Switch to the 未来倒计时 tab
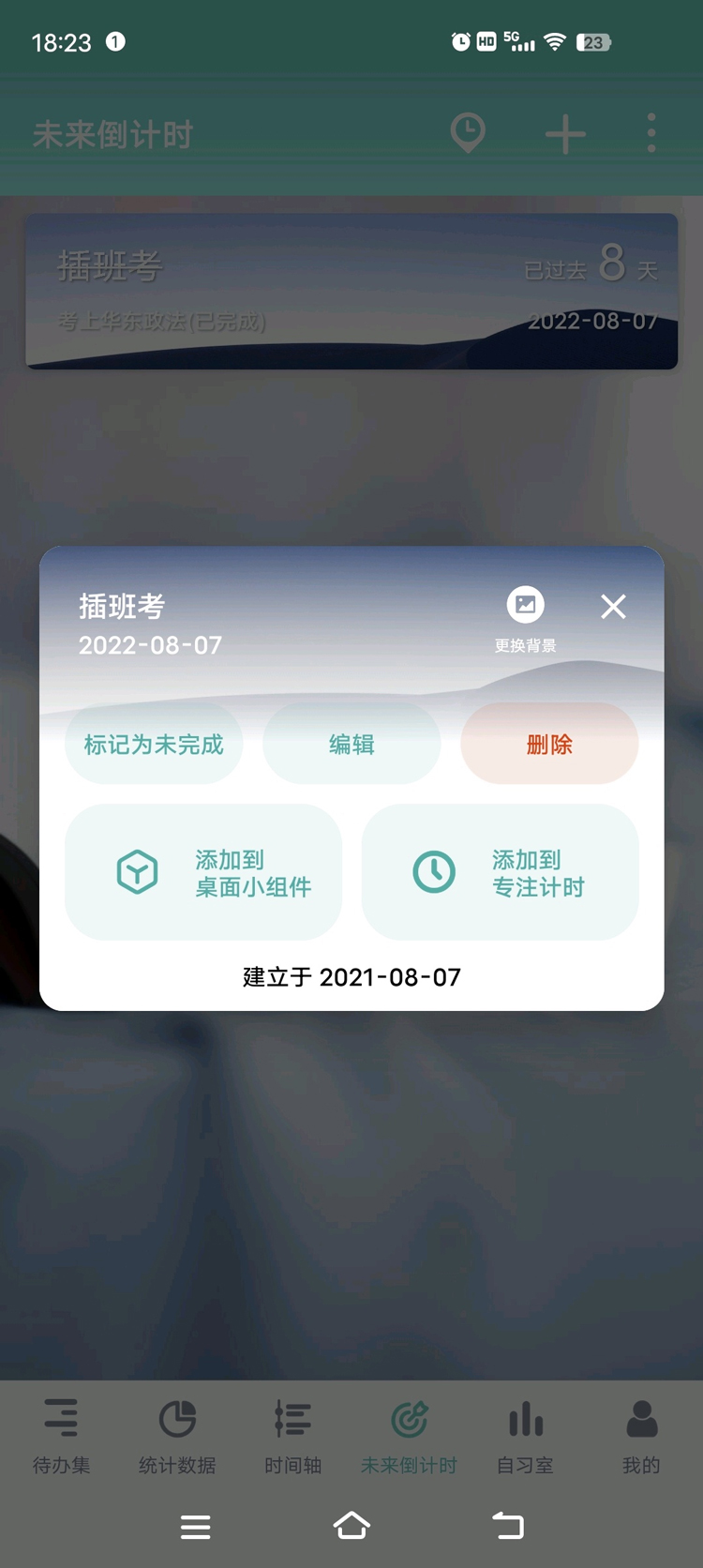Image resolution: width=703 pixels, height=1568 pixels. pyautogui.click(x=409, y=1435)
